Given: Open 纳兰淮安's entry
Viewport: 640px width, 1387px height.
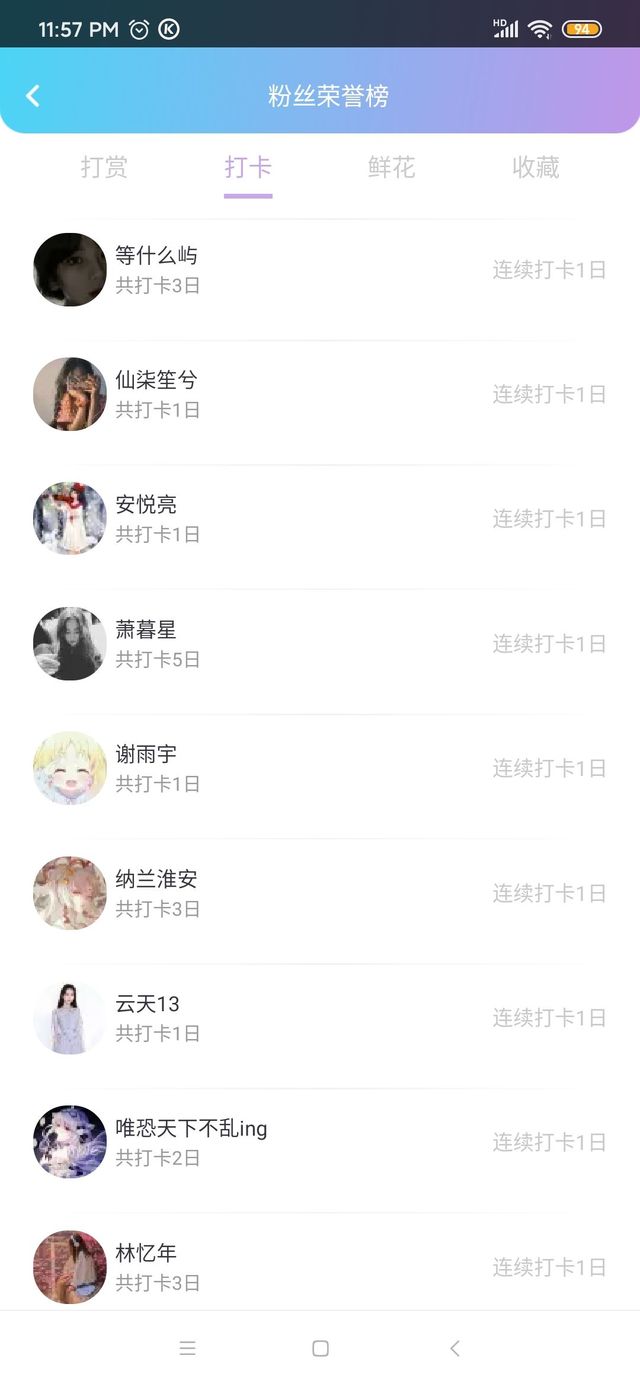Looking at the screenshot, I should click(320, 893).
